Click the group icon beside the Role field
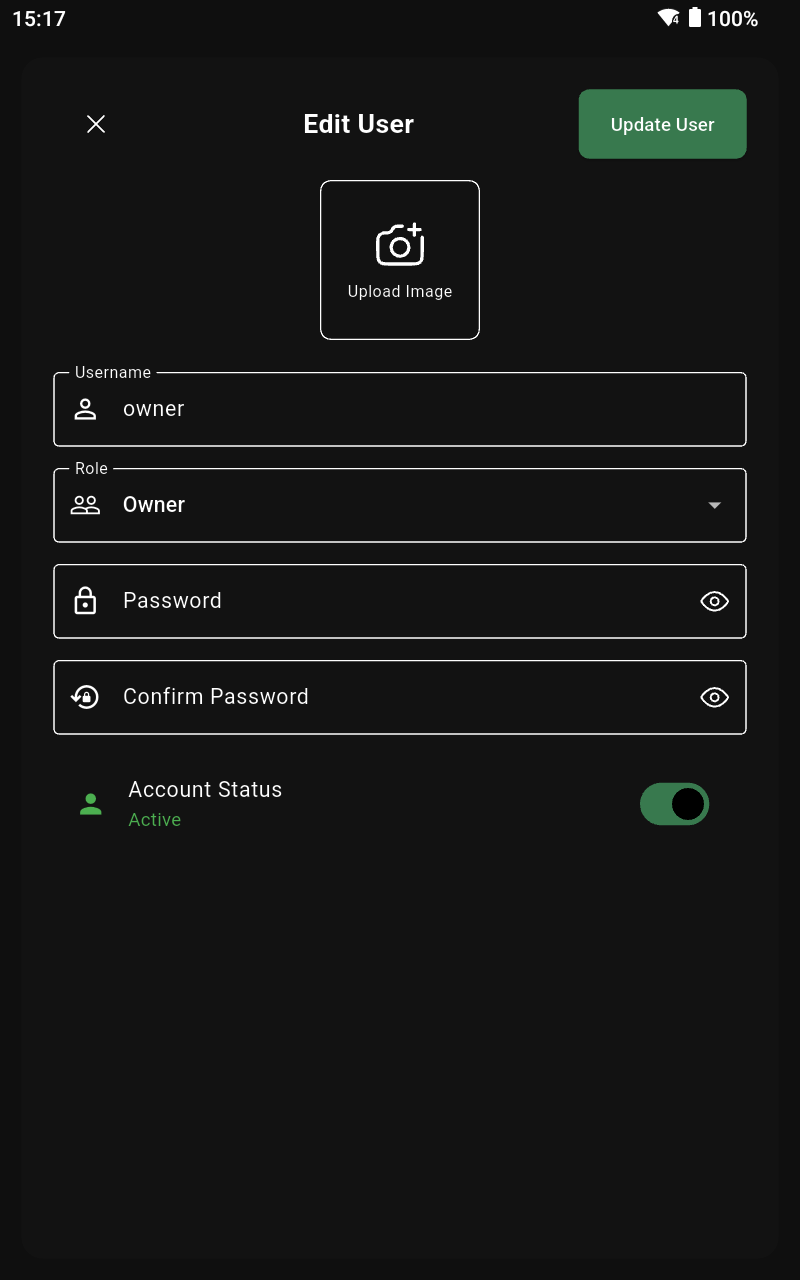This screenshot has height=1280, width=800. click(x=85, y=505)
